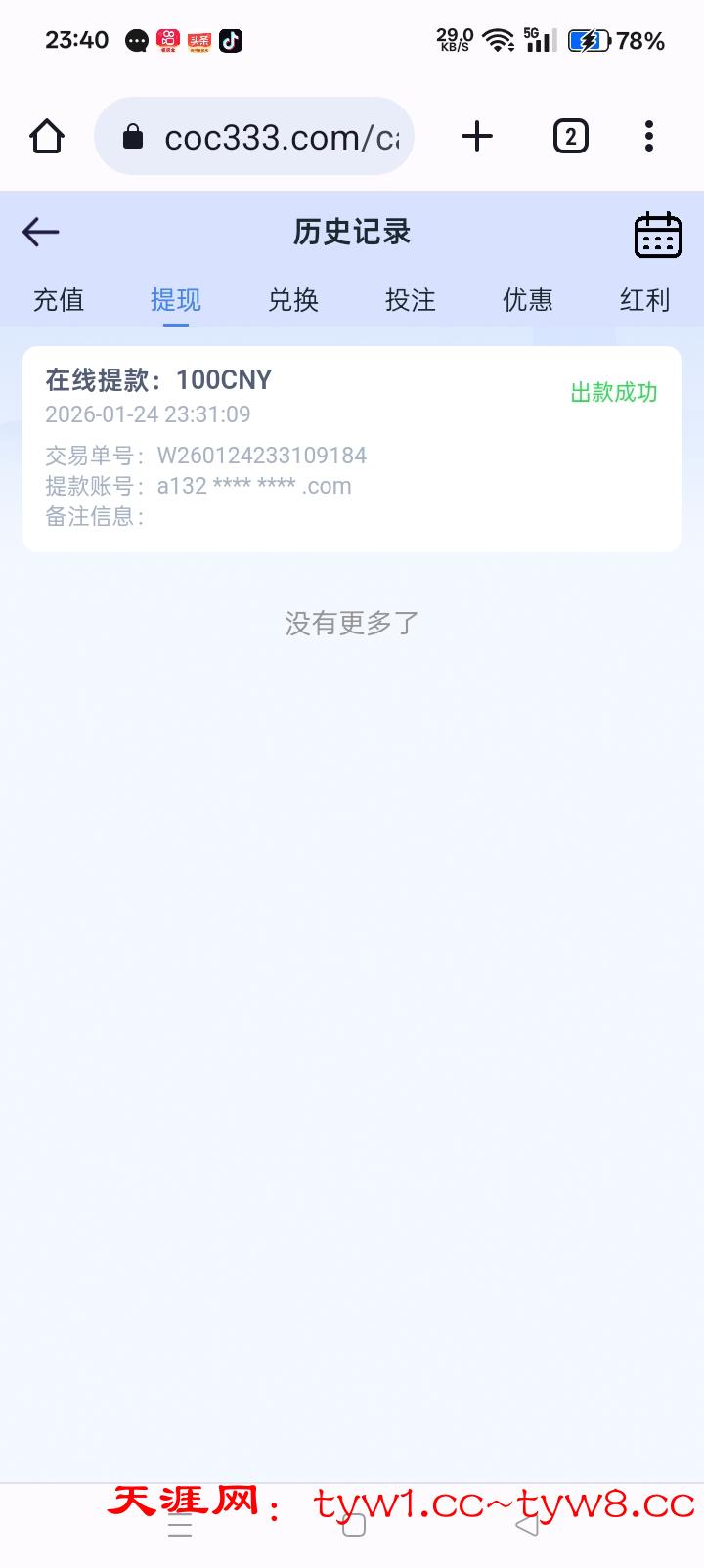This screenshot has width=704, height=1568.
Task: Show the 优惠 records tab
Action: 528,300
